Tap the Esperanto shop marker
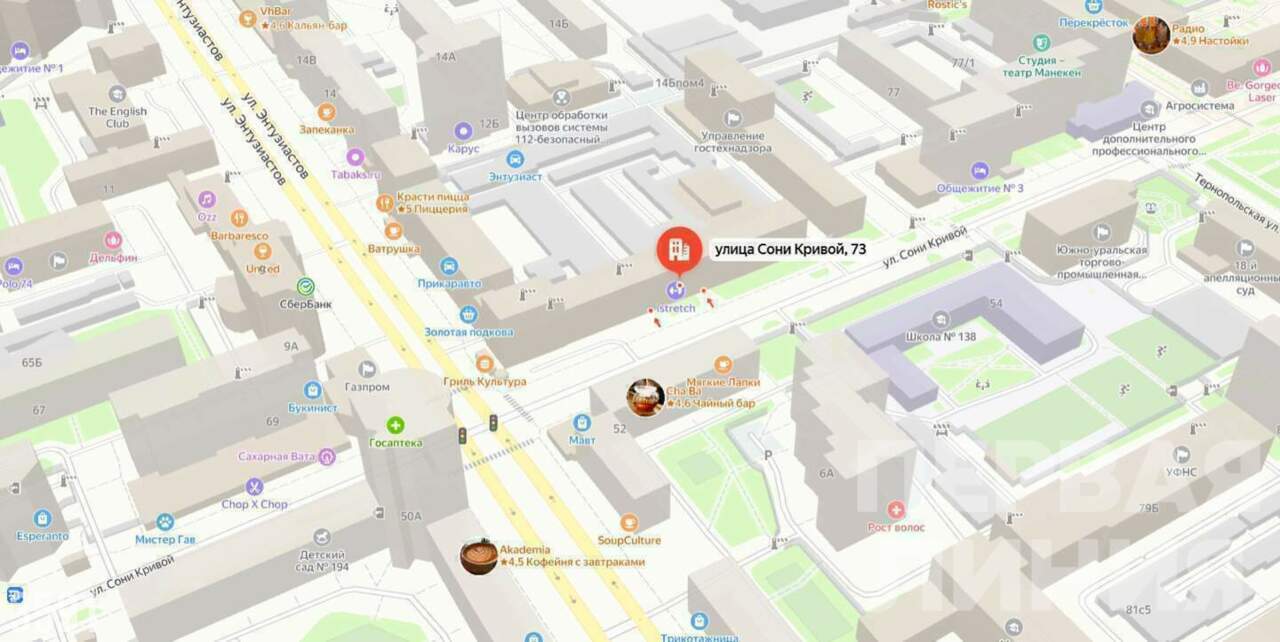The height and width of the screenshot is (642, 1280). [42, 518]
